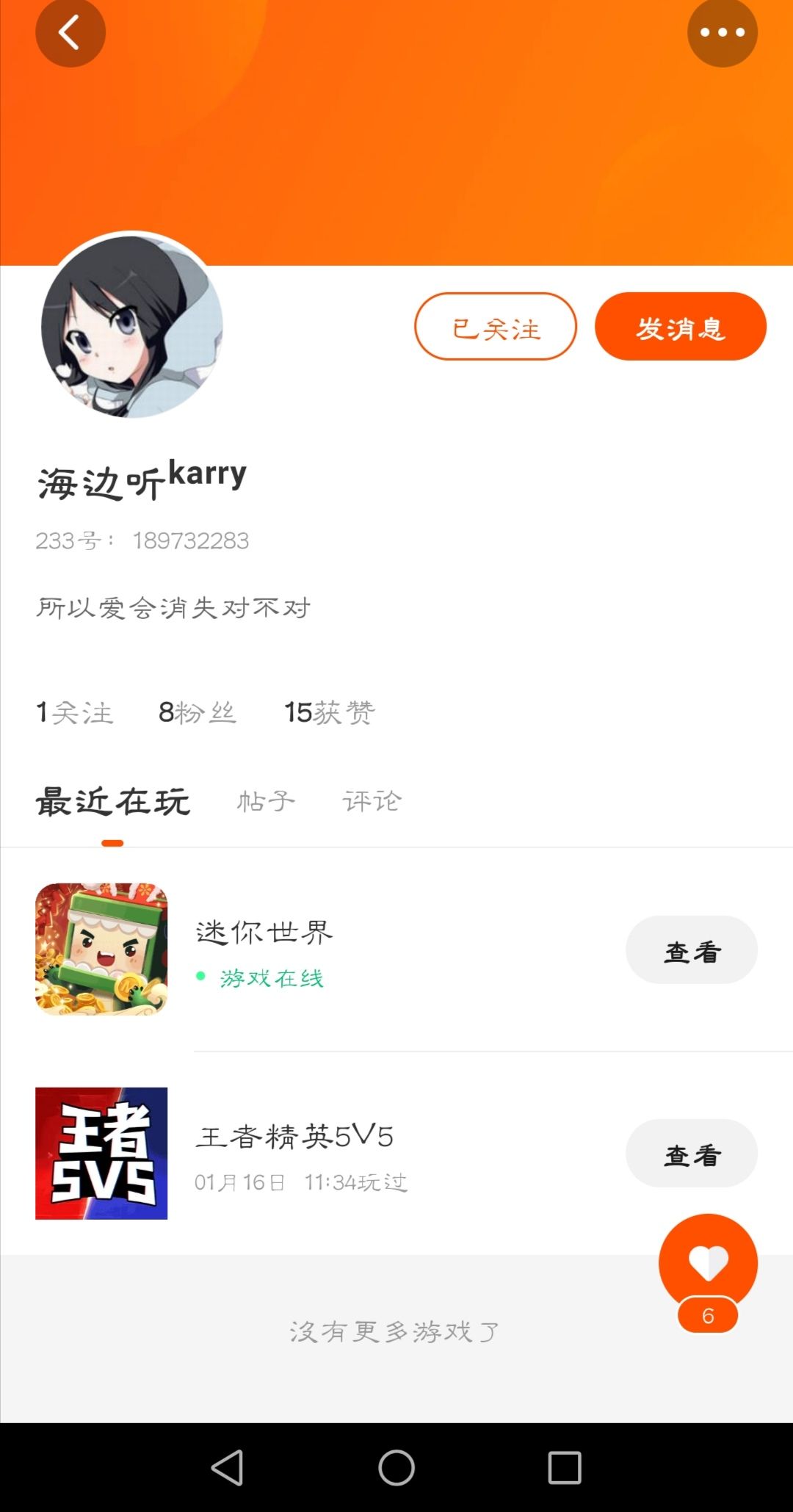Tap the 已关注 following button
Viewport: 793px width, 1512px height.
(496, 327)
